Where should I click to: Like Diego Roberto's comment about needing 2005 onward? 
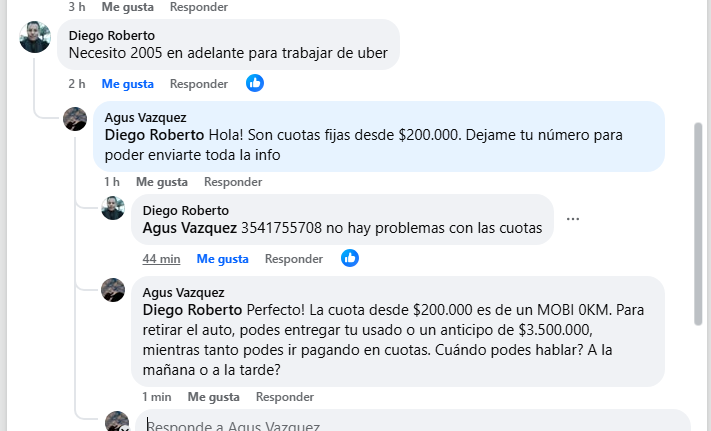[127, 84]
